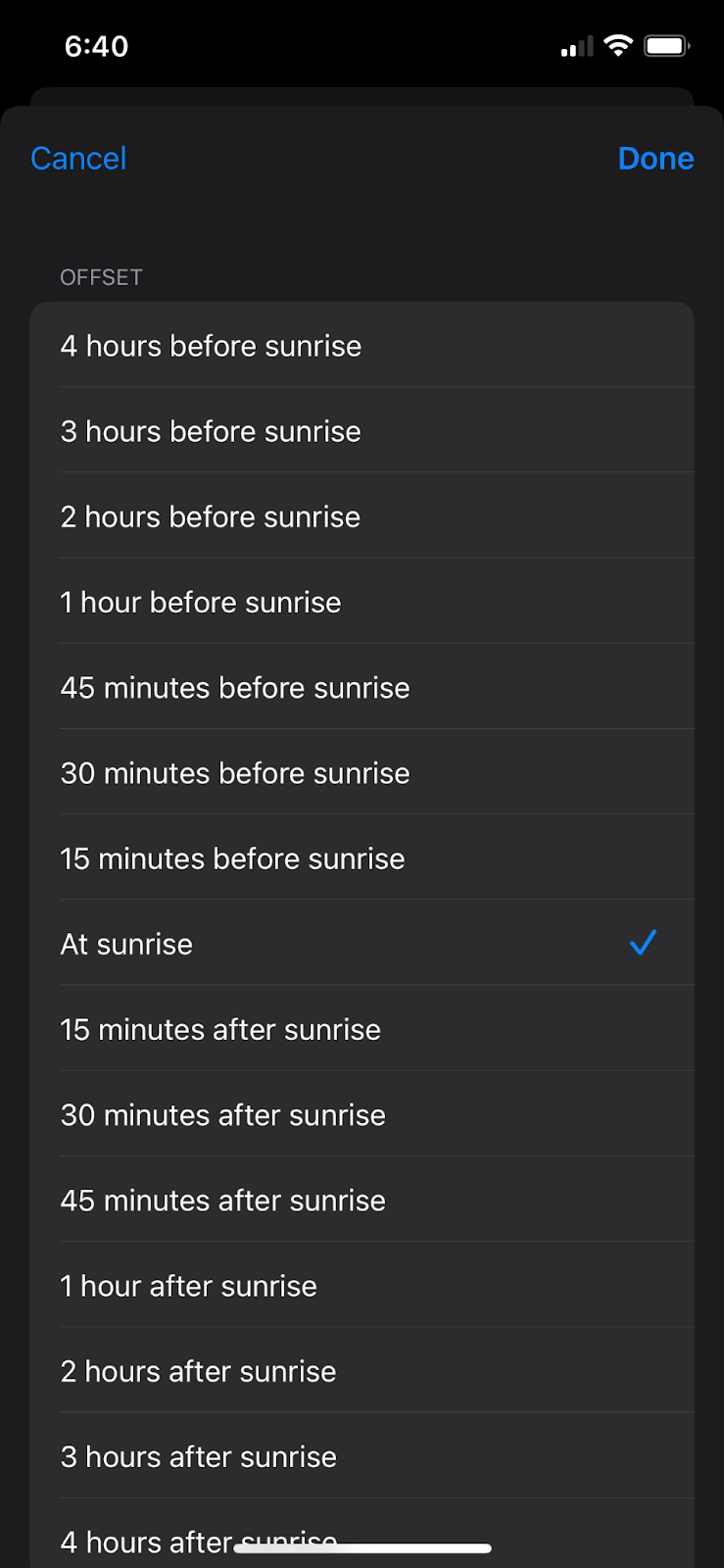This screenshot has width=724, height=1568.
Task: Select 2 hours after sunrise
Action: (199, 1371)
